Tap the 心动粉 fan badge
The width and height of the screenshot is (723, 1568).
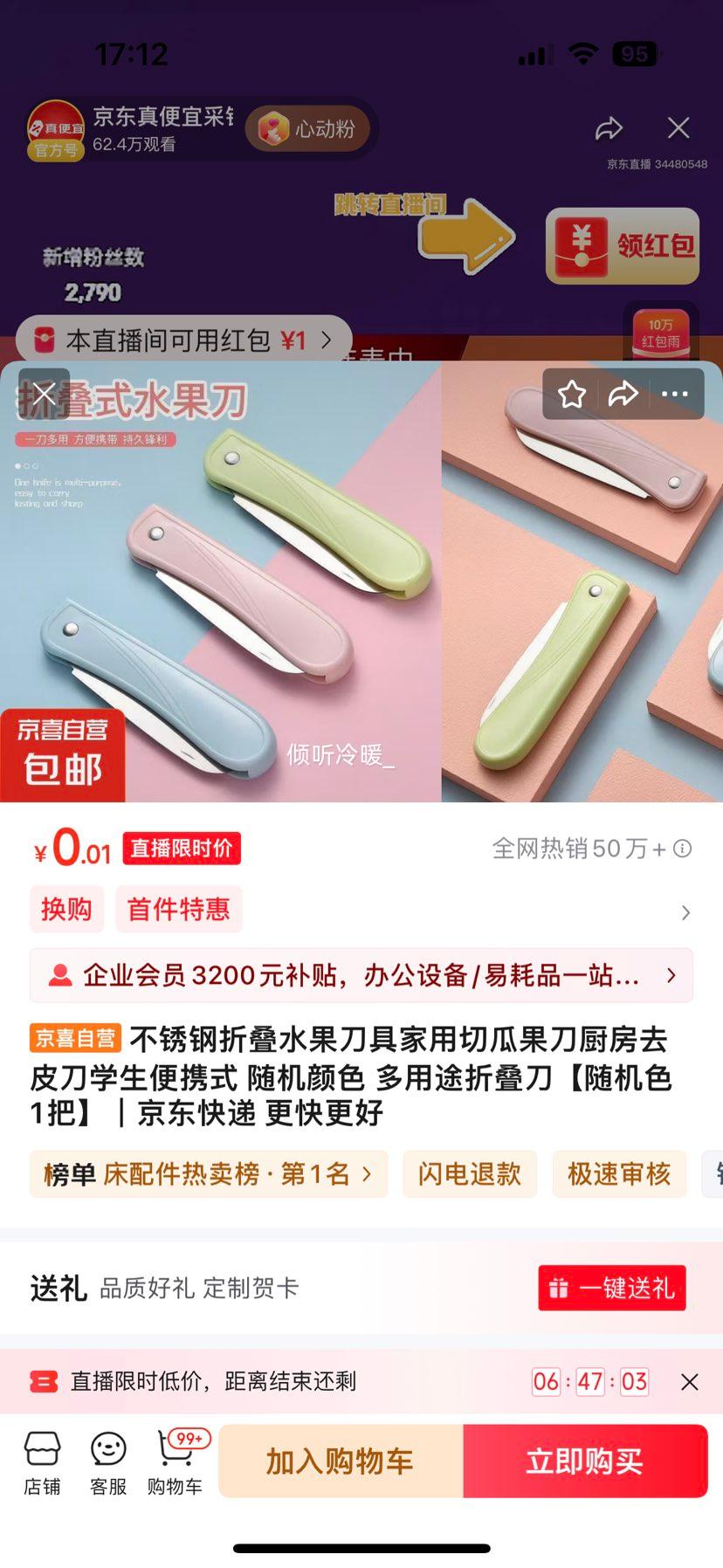(307, 129)
